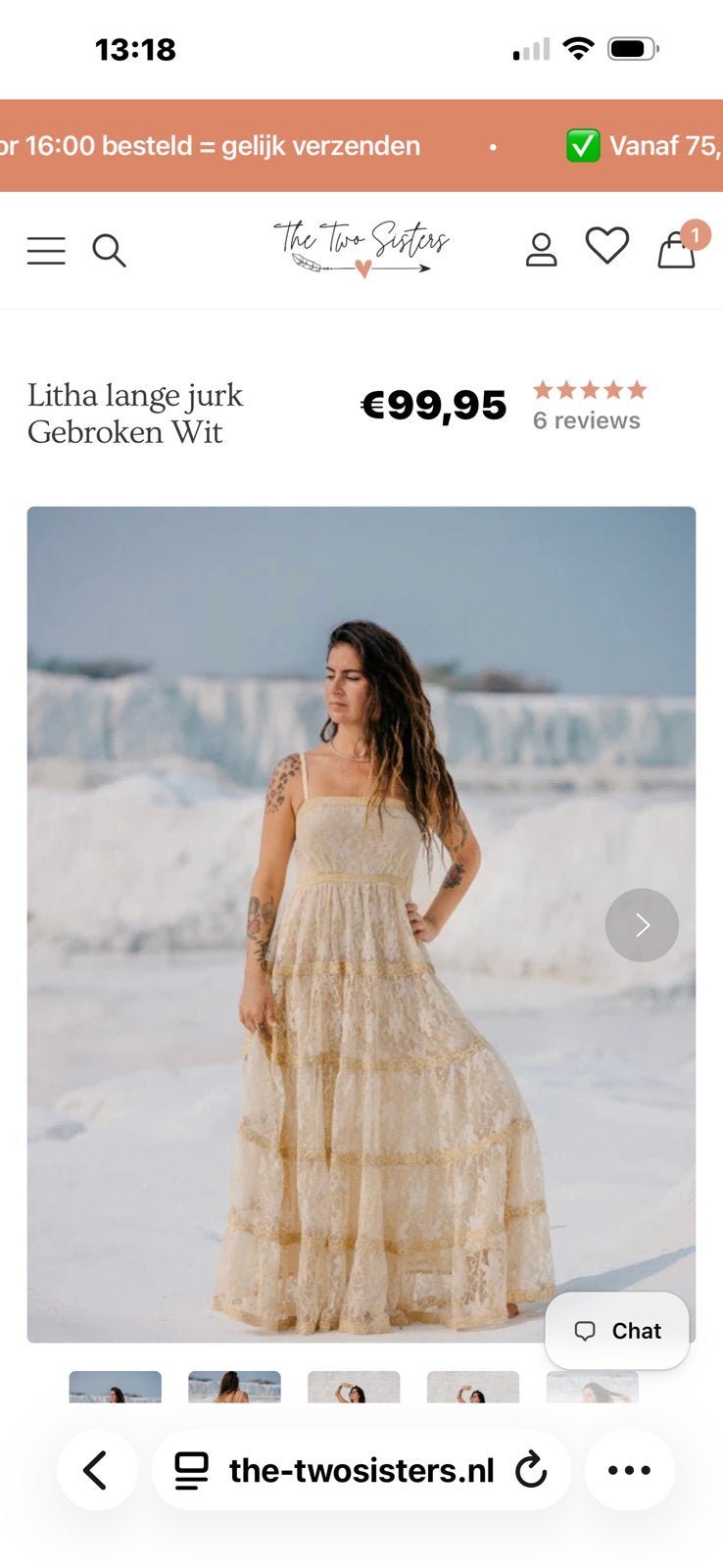Tap The Two Sisters logo to go home
Viewport: 723px width, 1568px height.
[x=361, y=248]
